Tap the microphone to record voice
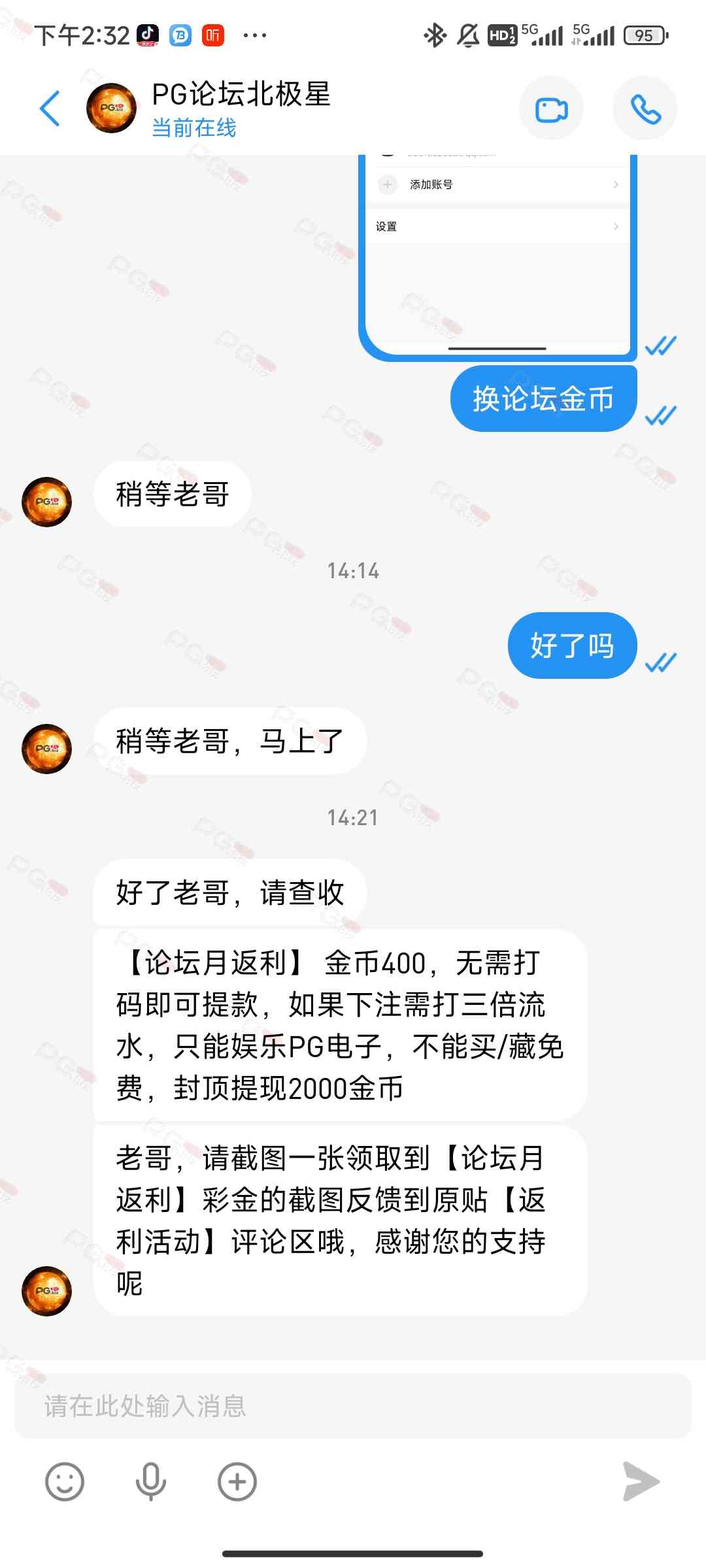This screenshot has width=706, height=1568. click(150, 1482)
